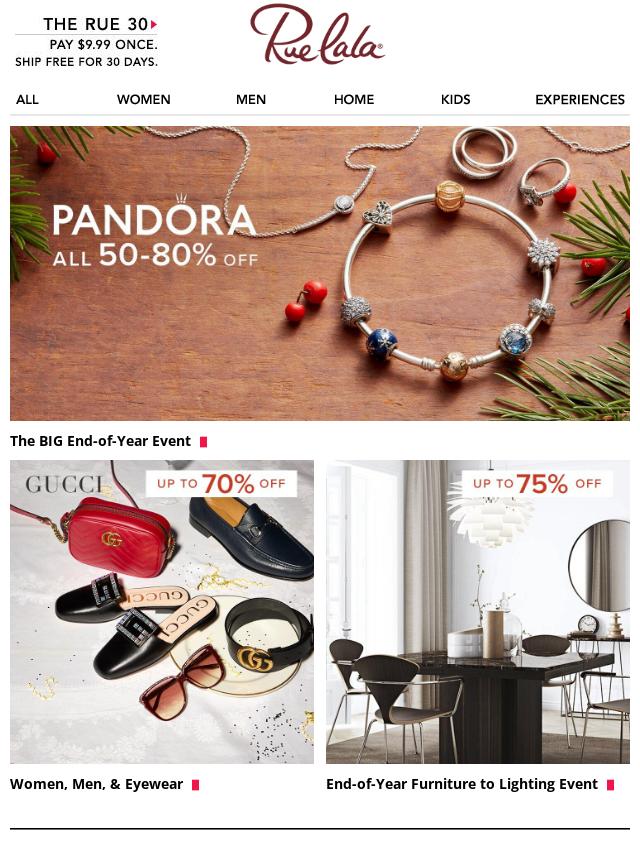Browse the WOMEN category
640x854 pixels.
(143, 99)
